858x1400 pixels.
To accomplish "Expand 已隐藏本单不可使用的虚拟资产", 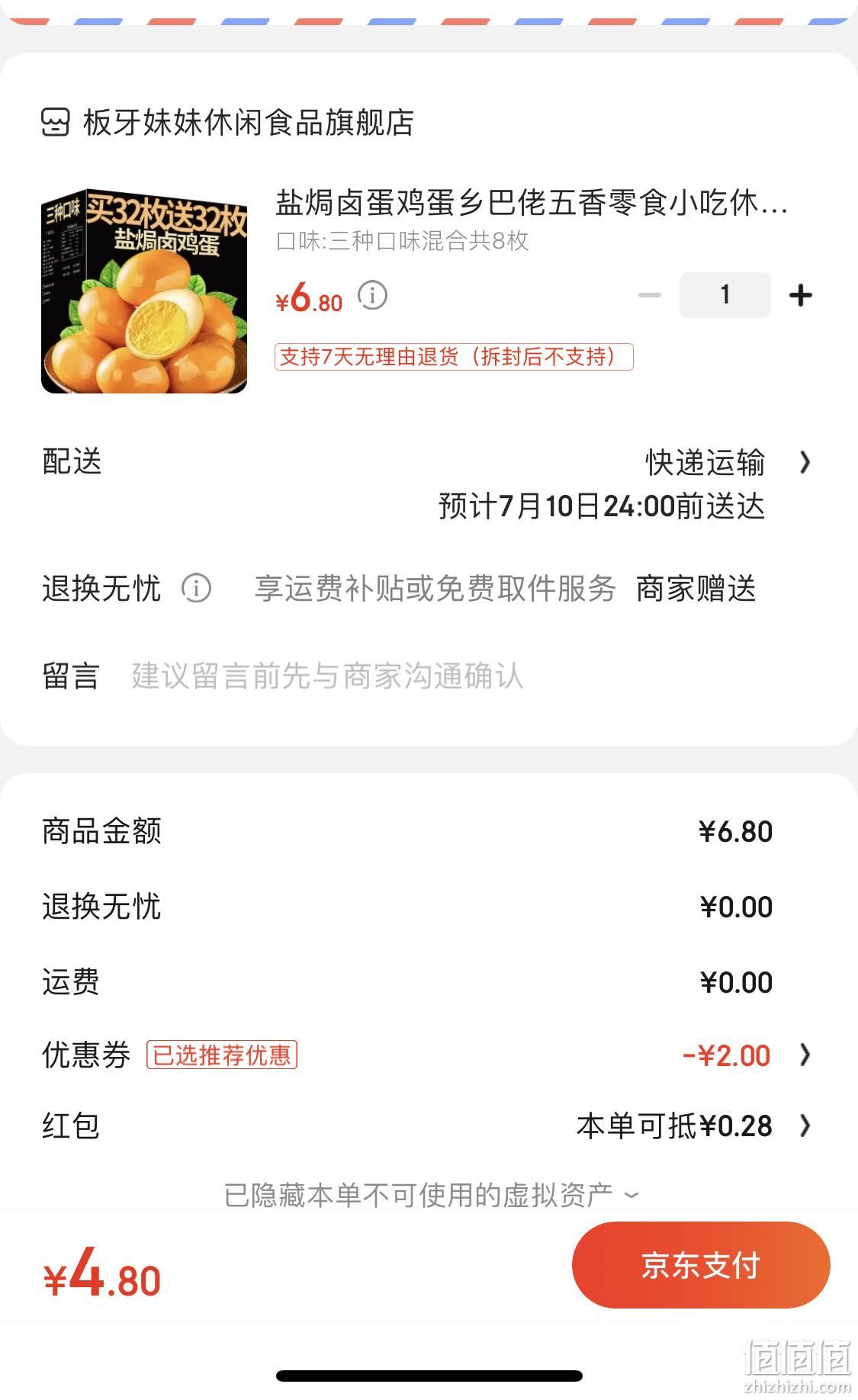I will pyautogui.click(x=431, y=1195).
